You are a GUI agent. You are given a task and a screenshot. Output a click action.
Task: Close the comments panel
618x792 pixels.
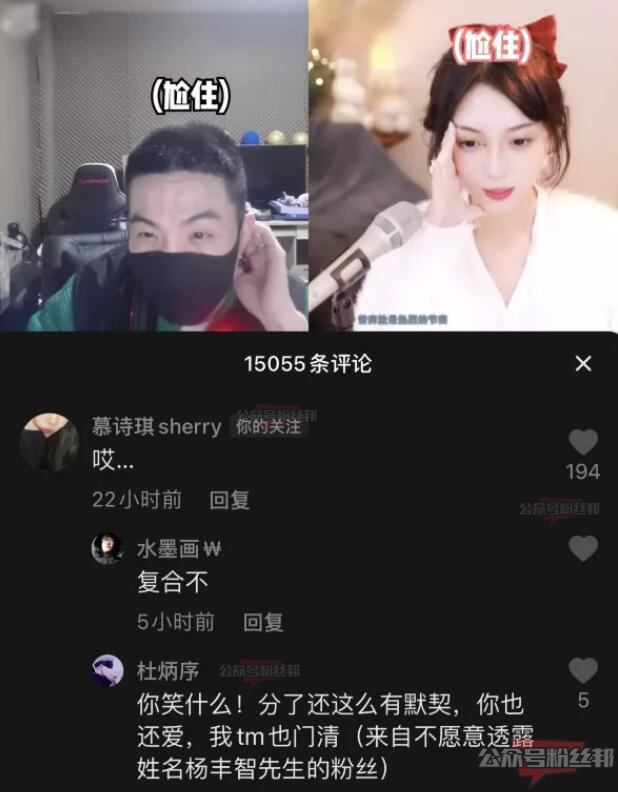tap(584, 364)
